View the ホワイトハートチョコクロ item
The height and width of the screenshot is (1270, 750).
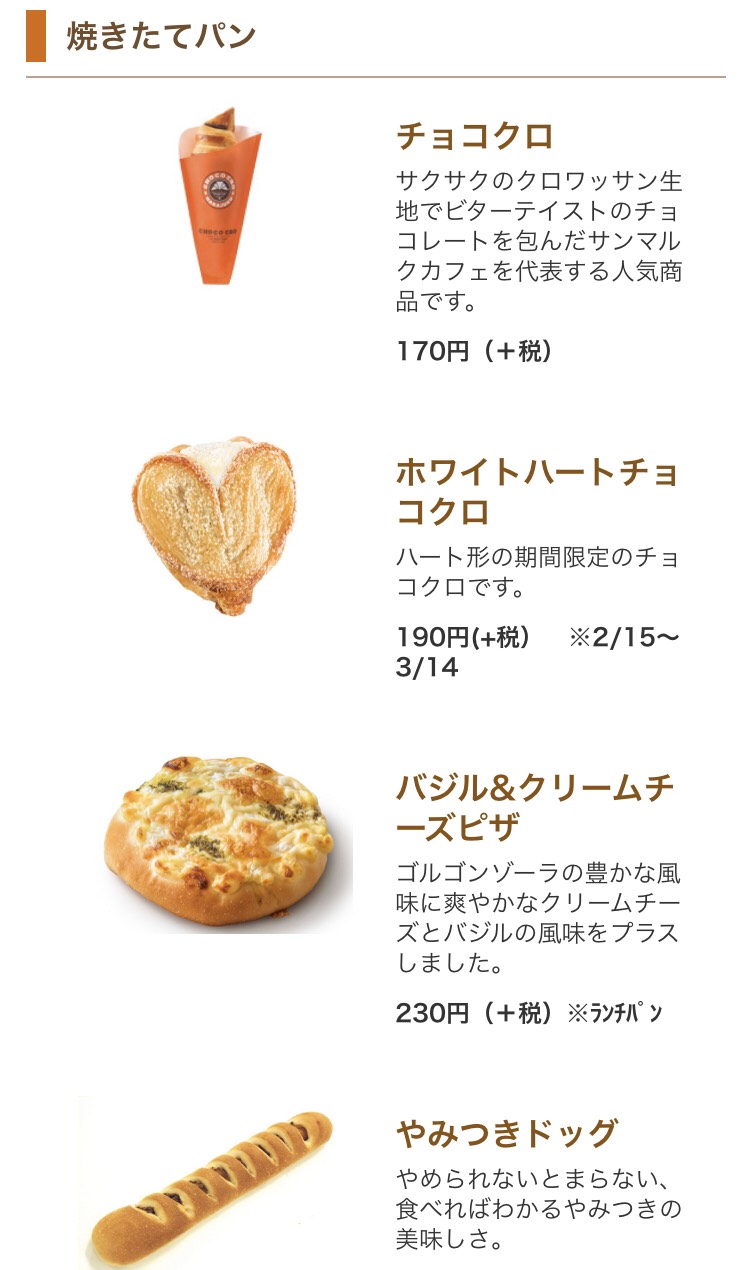(538, 490)
